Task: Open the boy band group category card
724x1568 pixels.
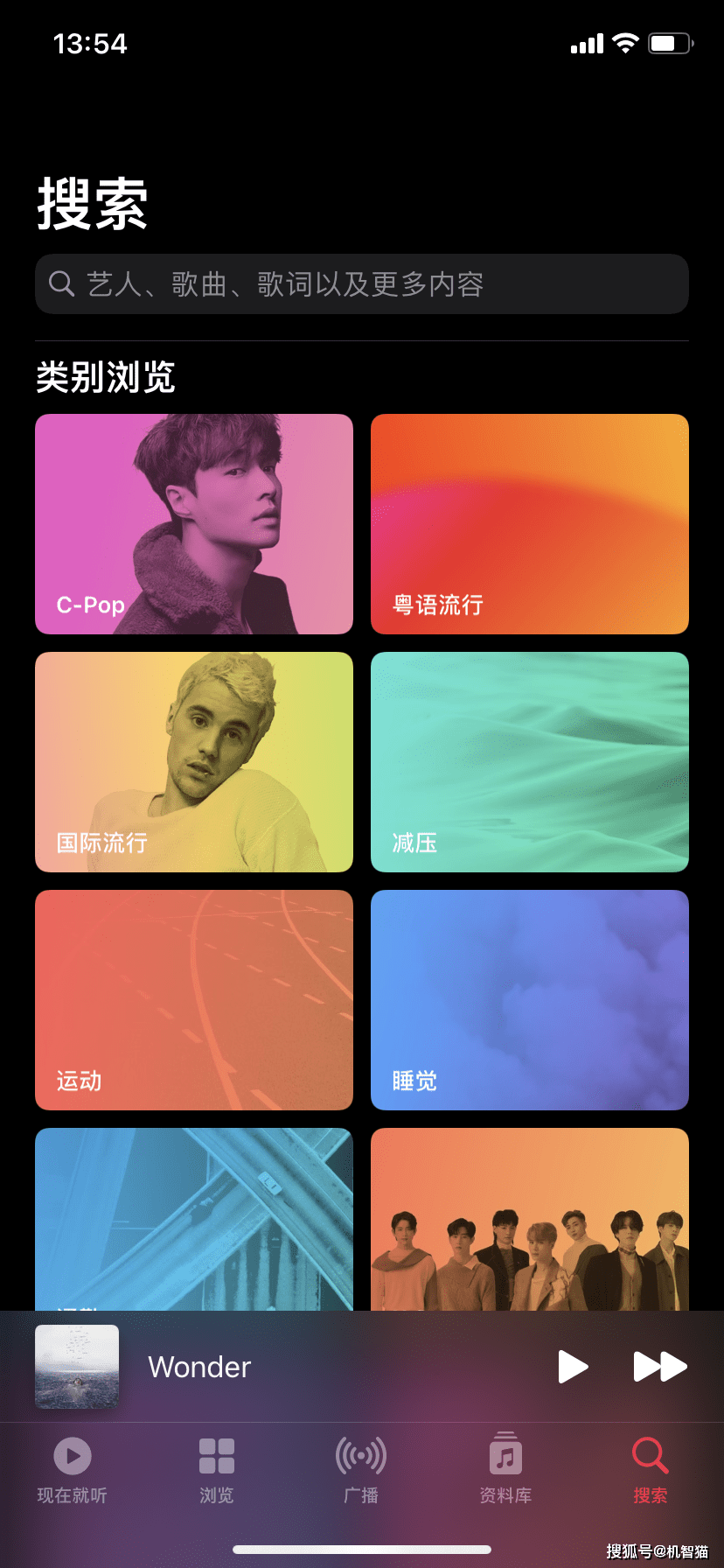Action: pyautogui.click(x=530, y=1219)
